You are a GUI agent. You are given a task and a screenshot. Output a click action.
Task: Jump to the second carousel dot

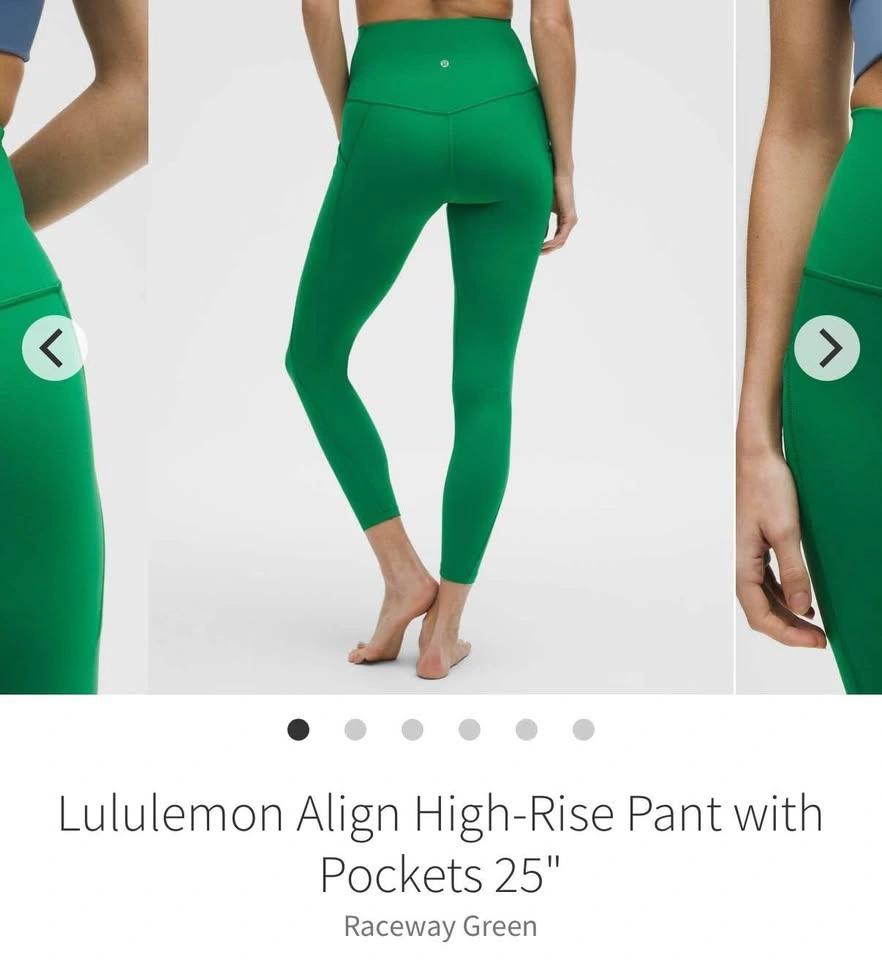pos(355,730)
